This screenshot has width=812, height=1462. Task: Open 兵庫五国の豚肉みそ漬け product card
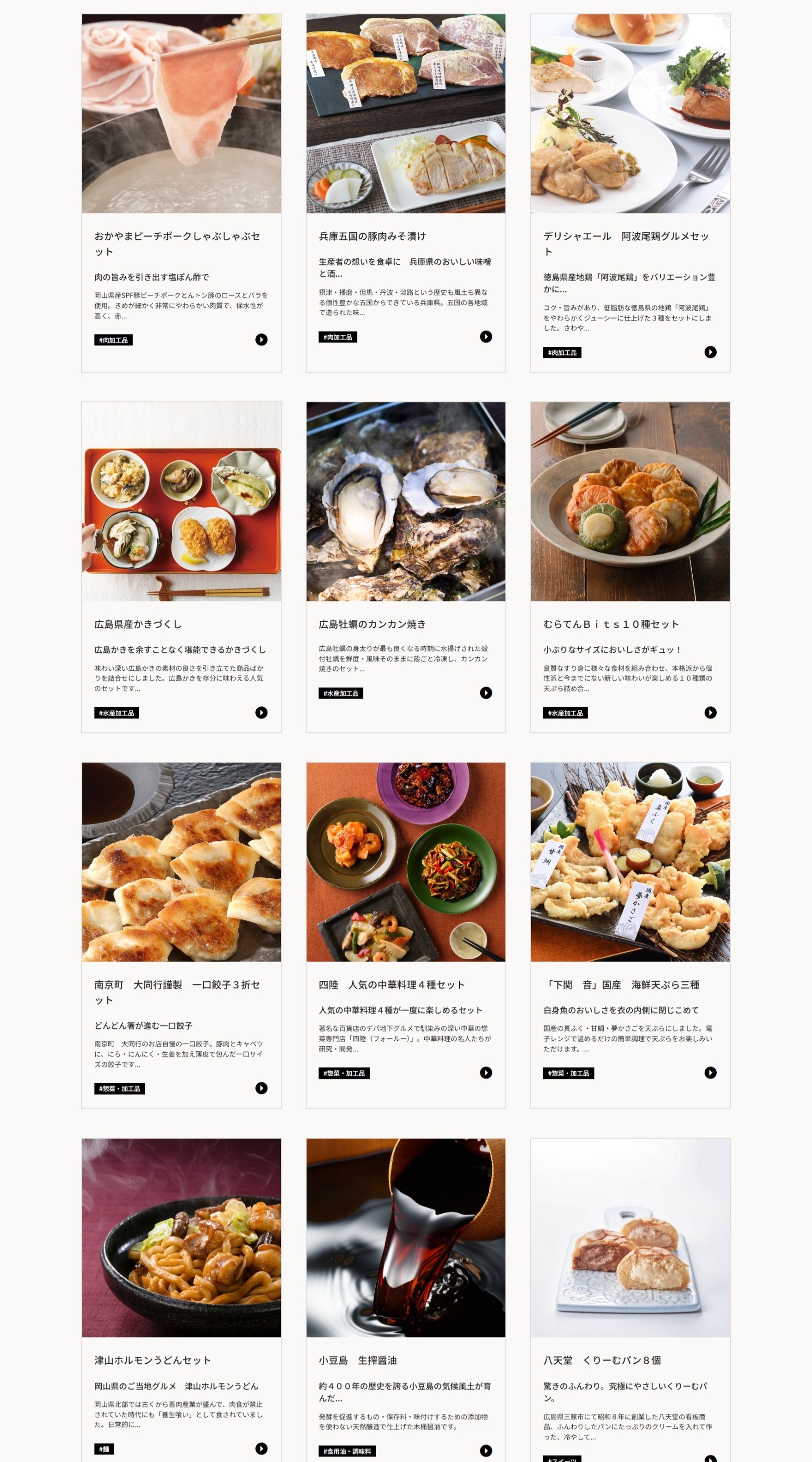(405, 113)
